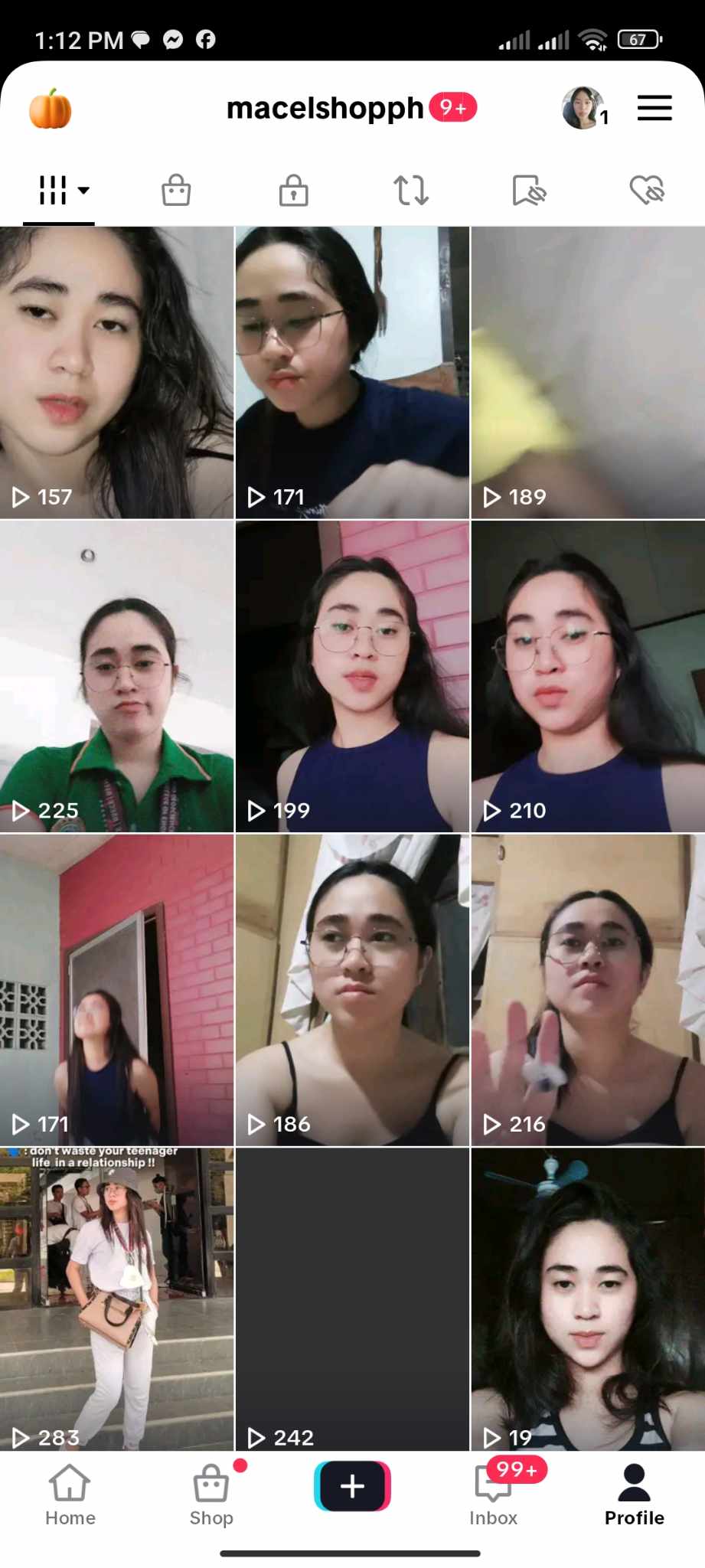The height and width of the screenshot is (1568, 705).
Task: Go to the Home tab
Action: [x=70, y=1494]
